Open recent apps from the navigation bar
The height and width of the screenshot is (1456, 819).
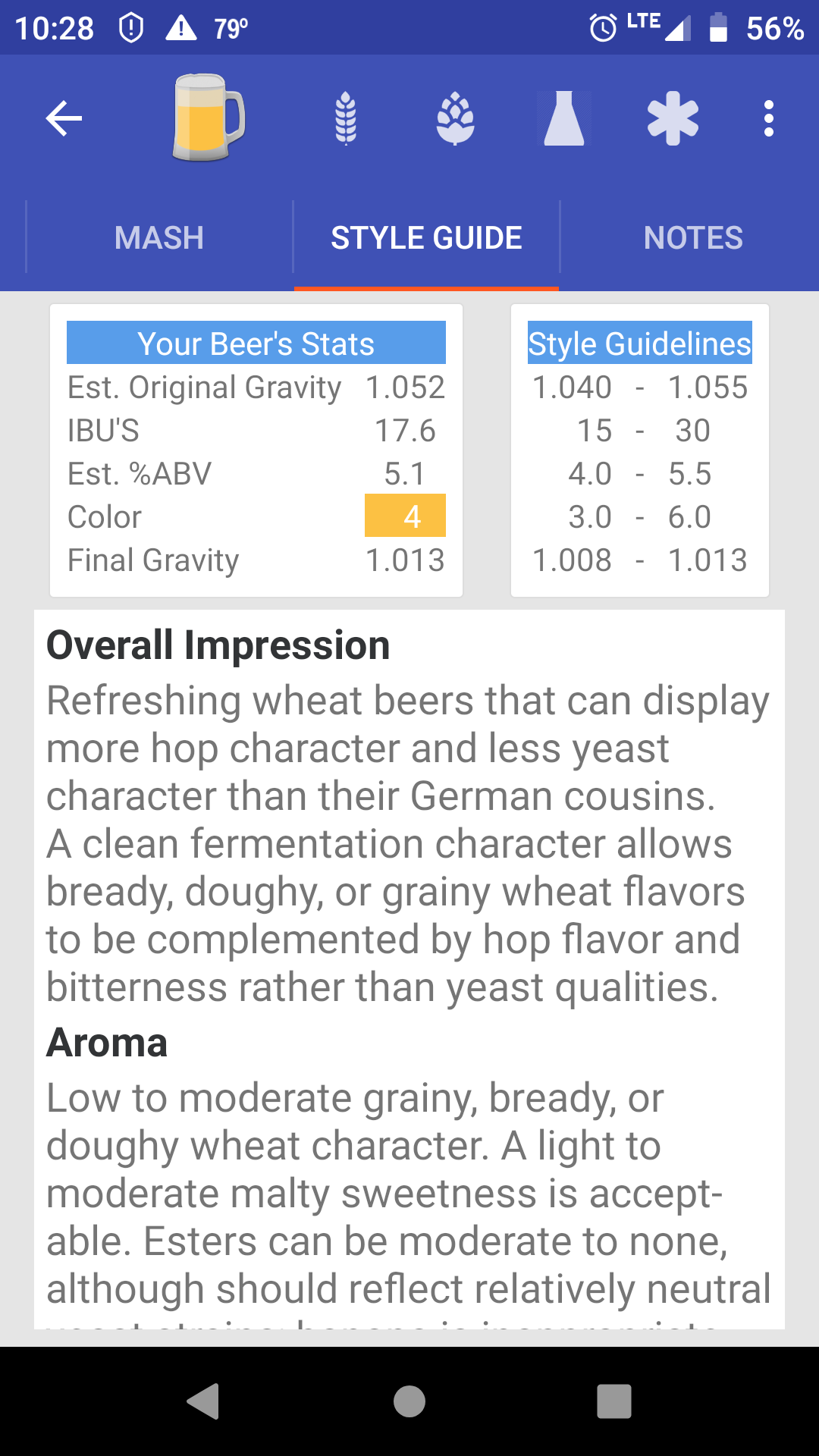click(614, 1401)
